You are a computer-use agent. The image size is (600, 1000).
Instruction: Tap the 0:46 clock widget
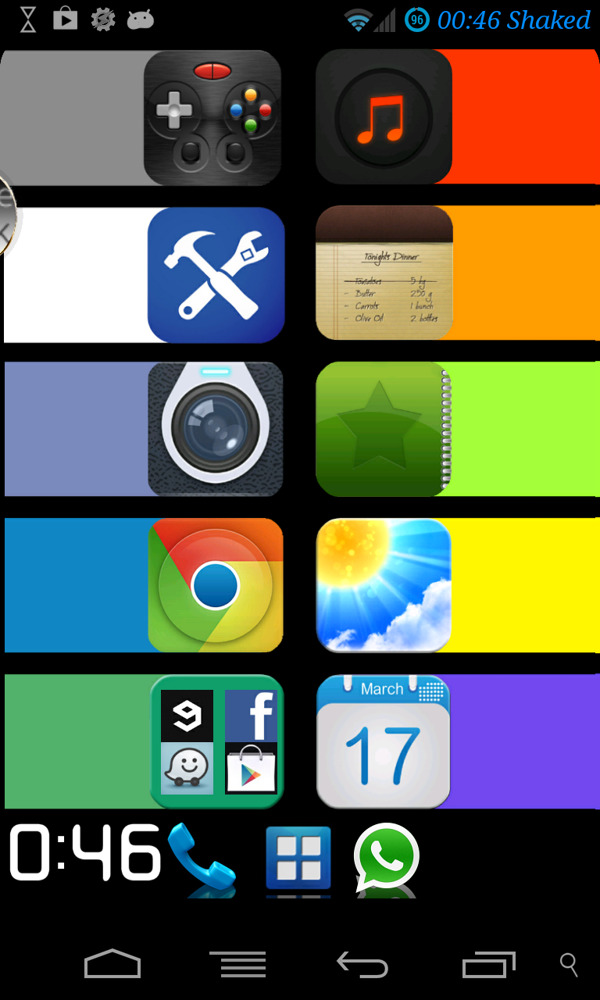[85, 853]
